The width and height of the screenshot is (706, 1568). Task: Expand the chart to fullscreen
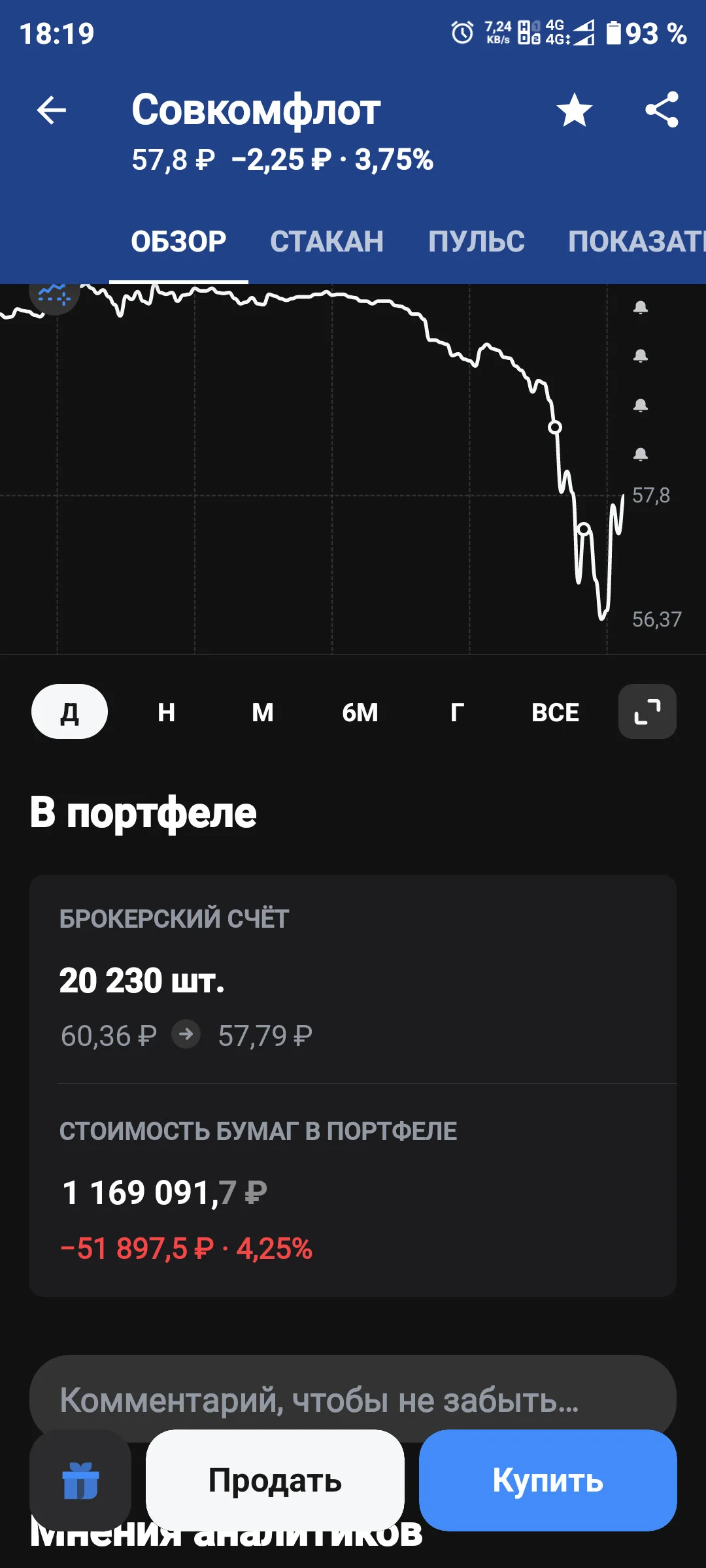point(647,711)
